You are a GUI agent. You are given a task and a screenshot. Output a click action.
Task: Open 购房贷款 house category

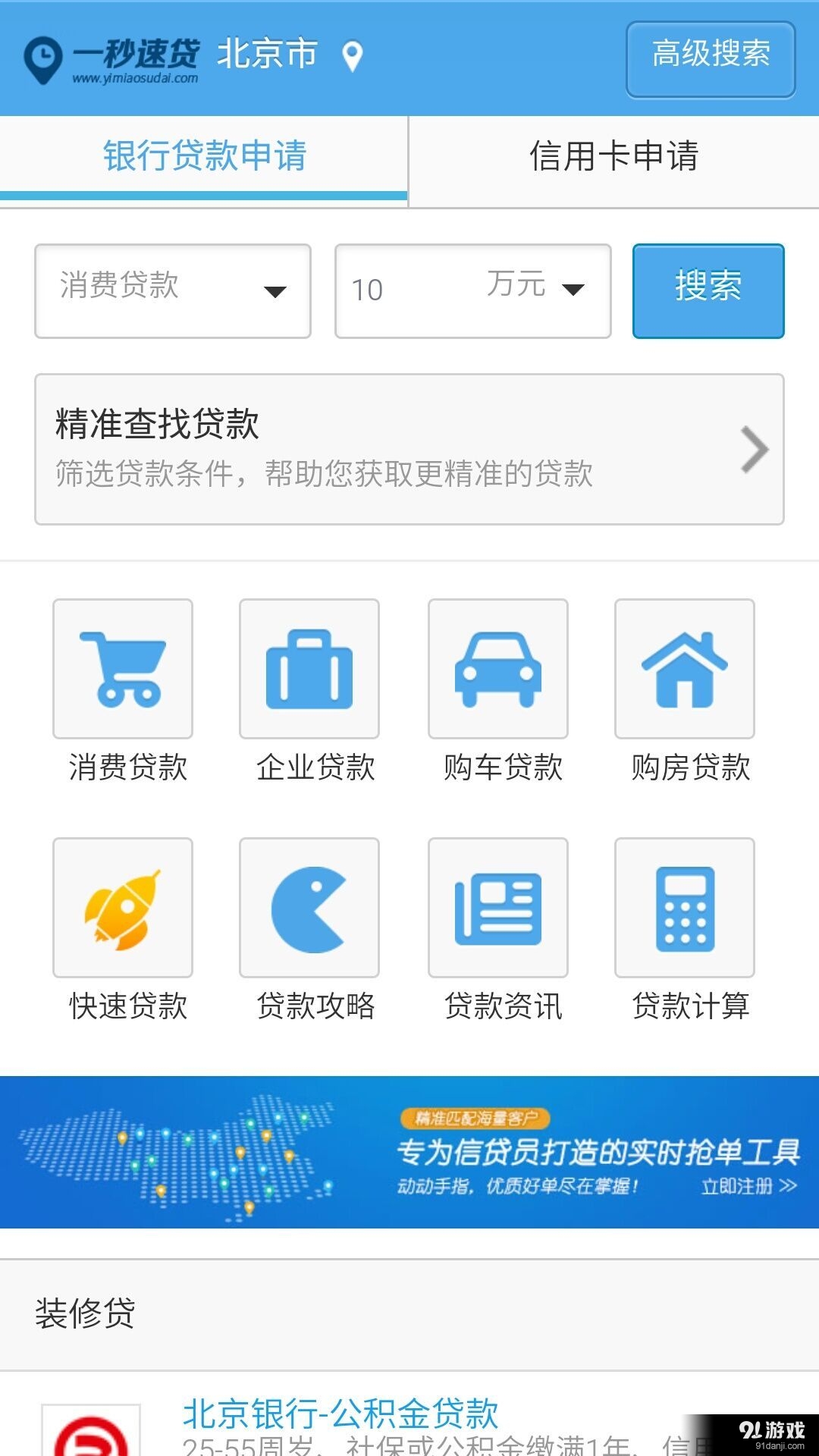684,669
